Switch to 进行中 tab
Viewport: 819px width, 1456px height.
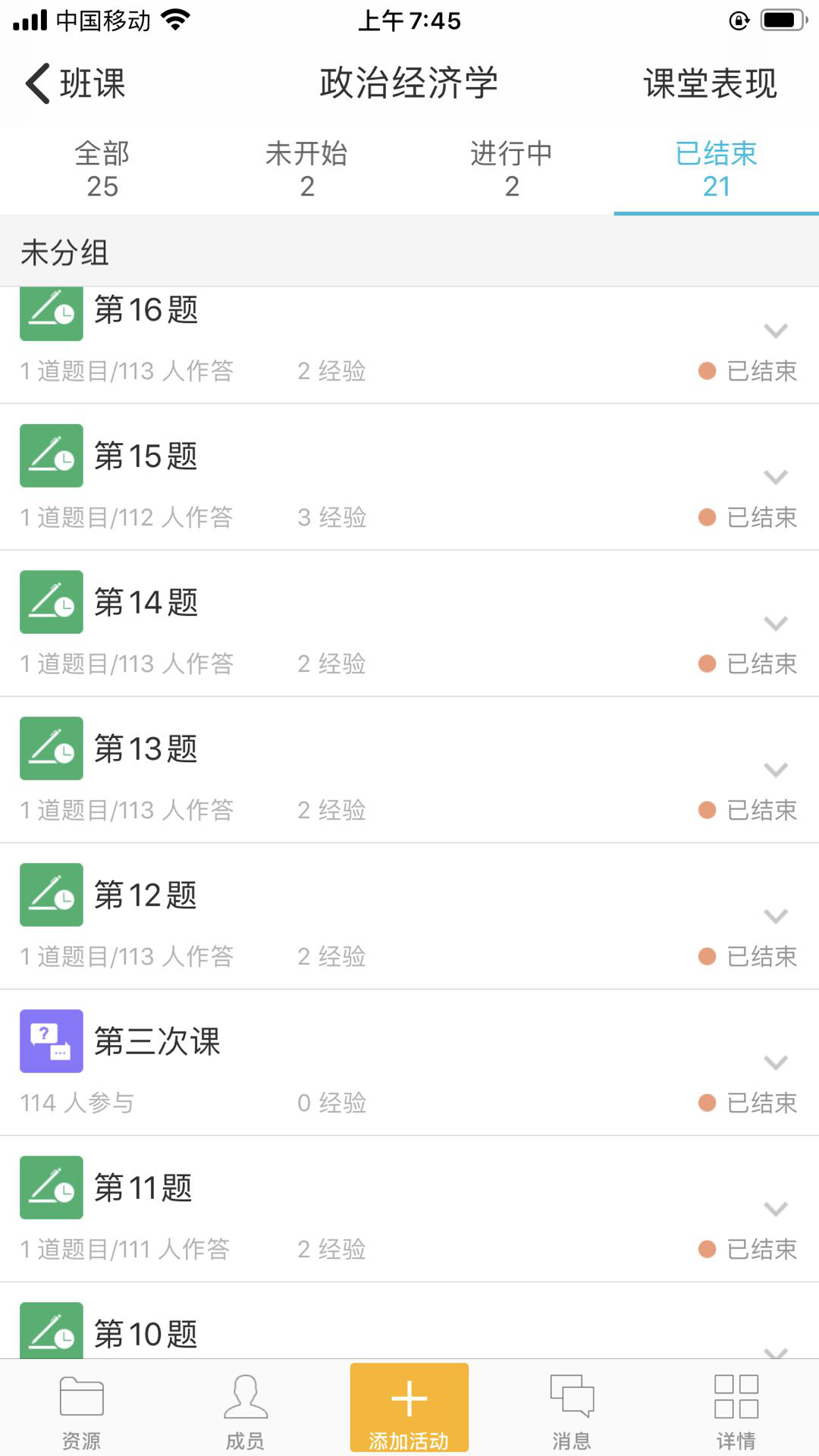click(512, 170)
